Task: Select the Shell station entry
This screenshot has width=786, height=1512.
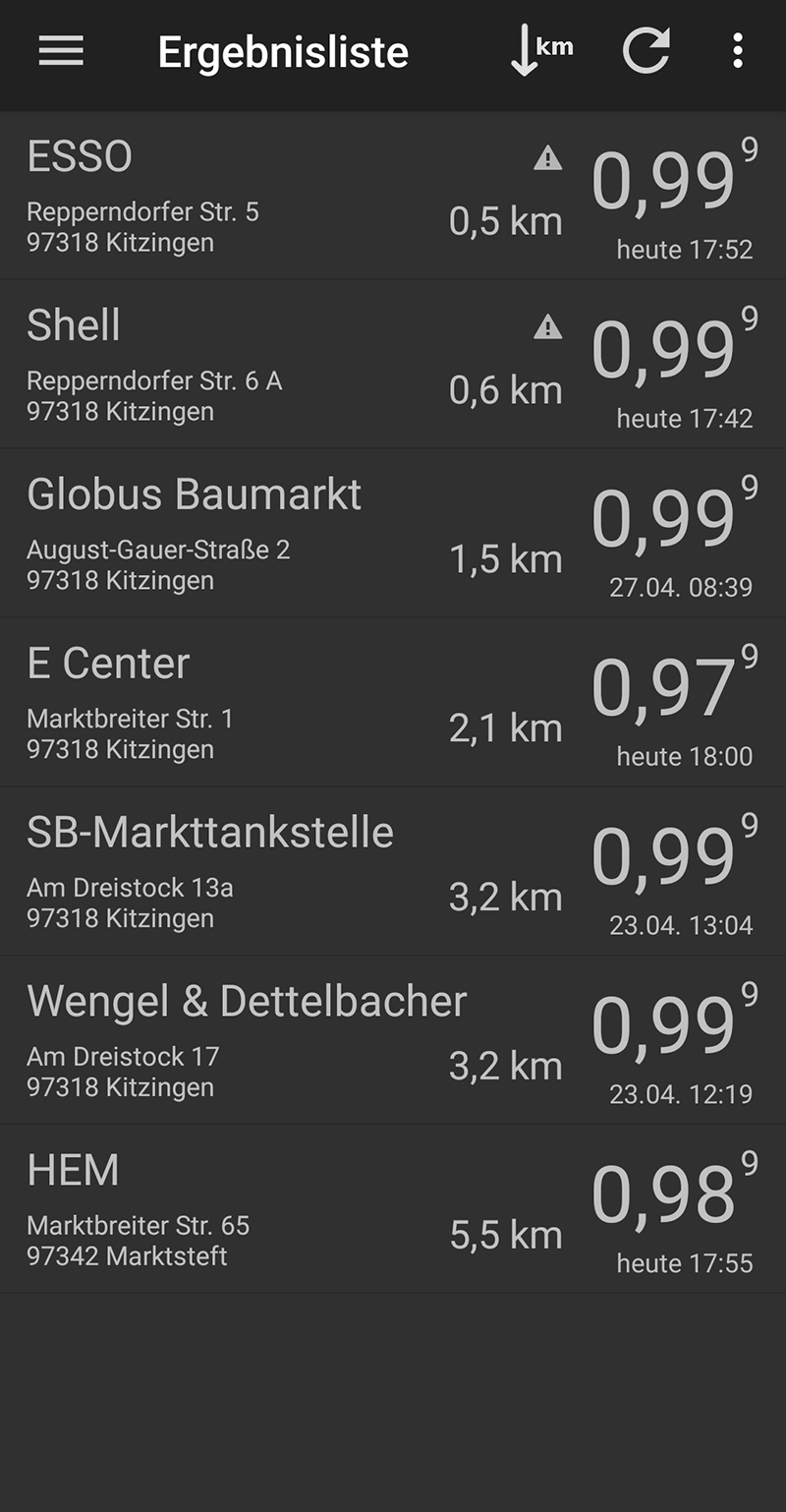Action: tap(295, 366)
